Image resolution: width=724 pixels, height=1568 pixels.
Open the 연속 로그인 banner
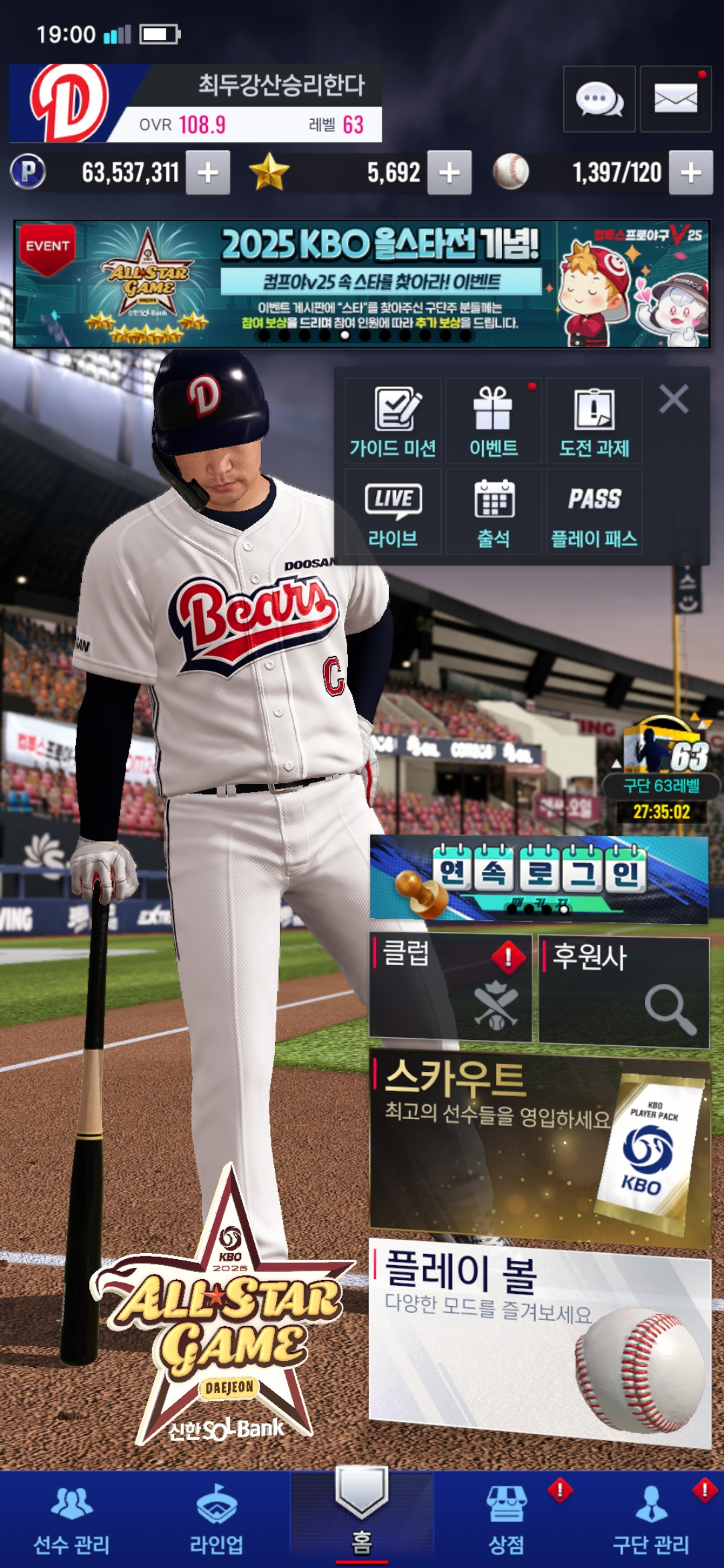tap(539, 879)
